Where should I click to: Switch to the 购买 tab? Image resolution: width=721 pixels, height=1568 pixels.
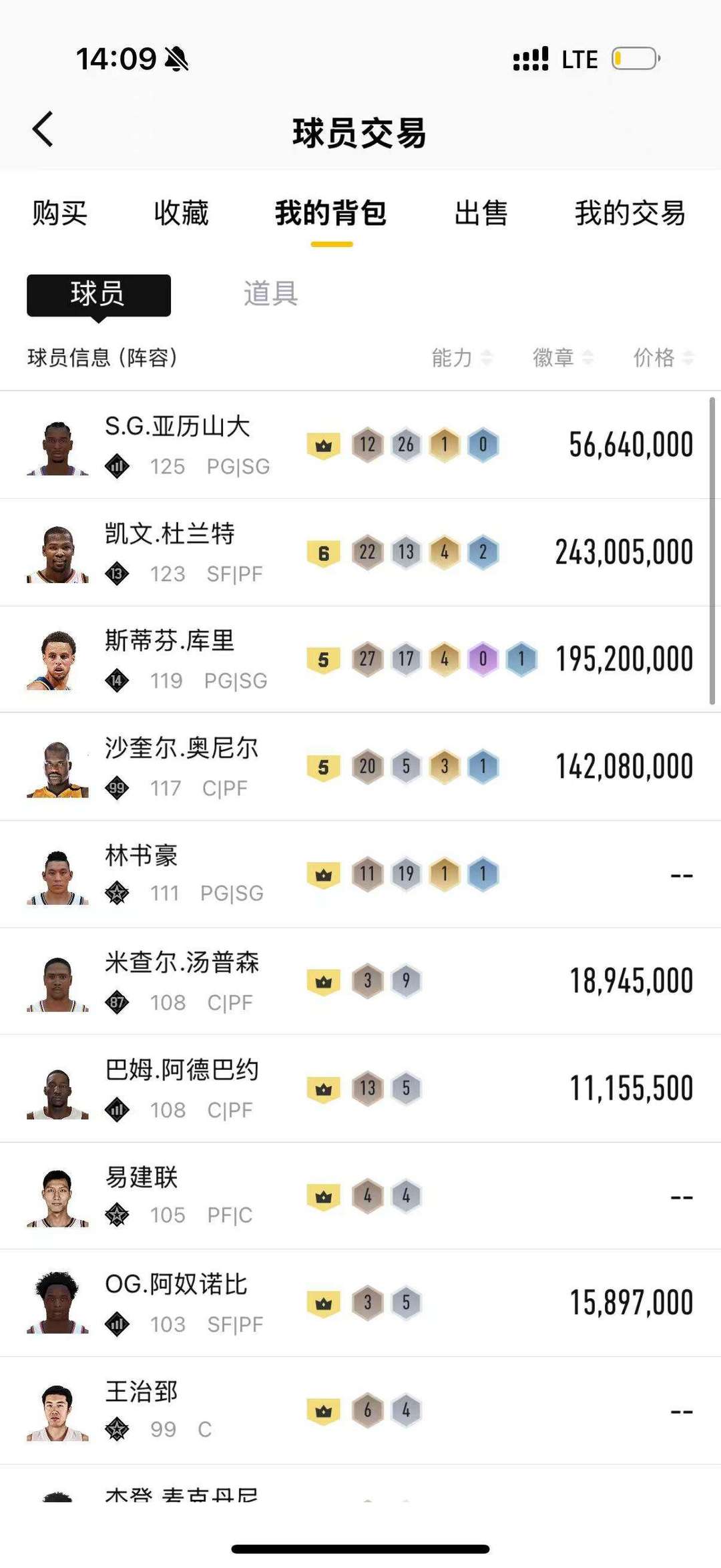pos(60,214)
